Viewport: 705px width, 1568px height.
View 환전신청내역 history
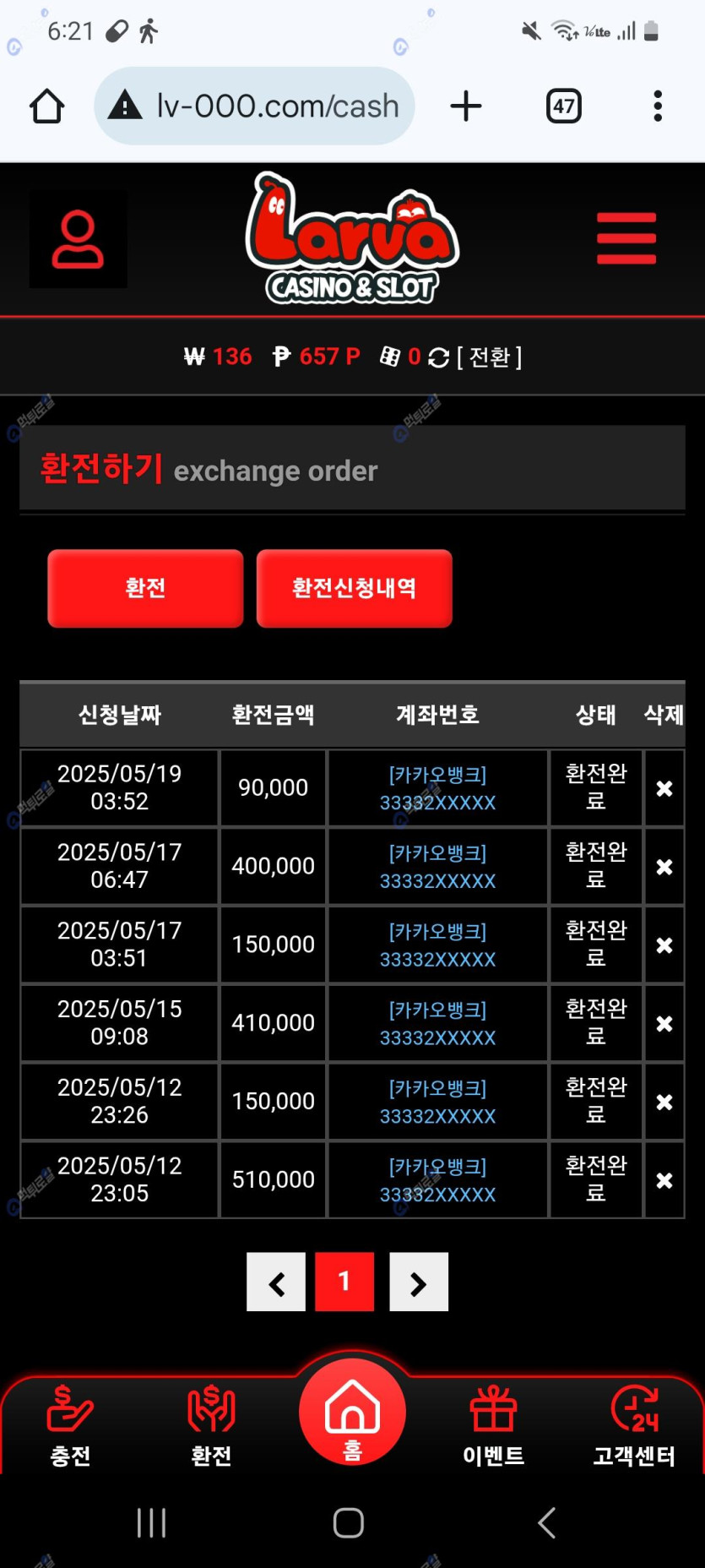click(x=354, y=589)
